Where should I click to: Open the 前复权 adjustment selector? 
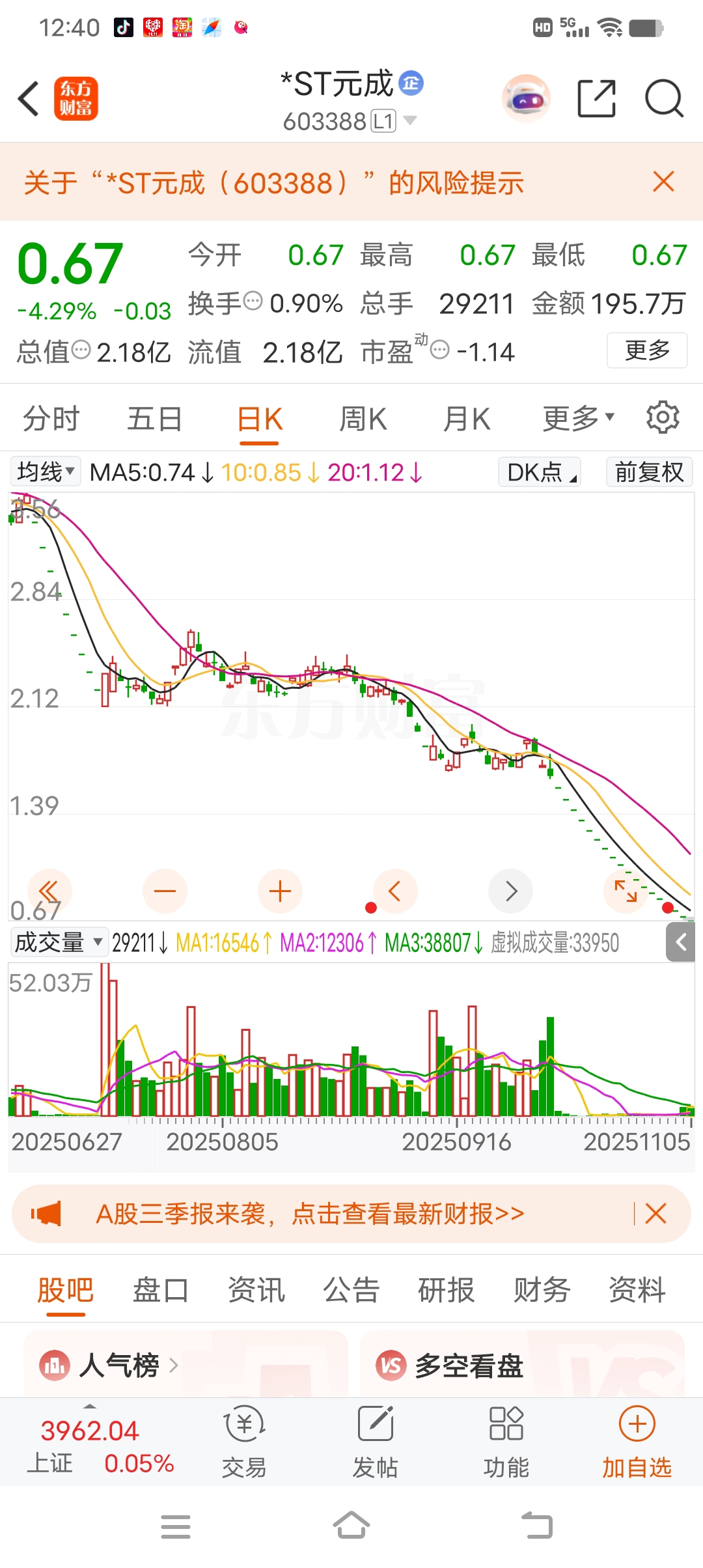[x=649, y=471]
